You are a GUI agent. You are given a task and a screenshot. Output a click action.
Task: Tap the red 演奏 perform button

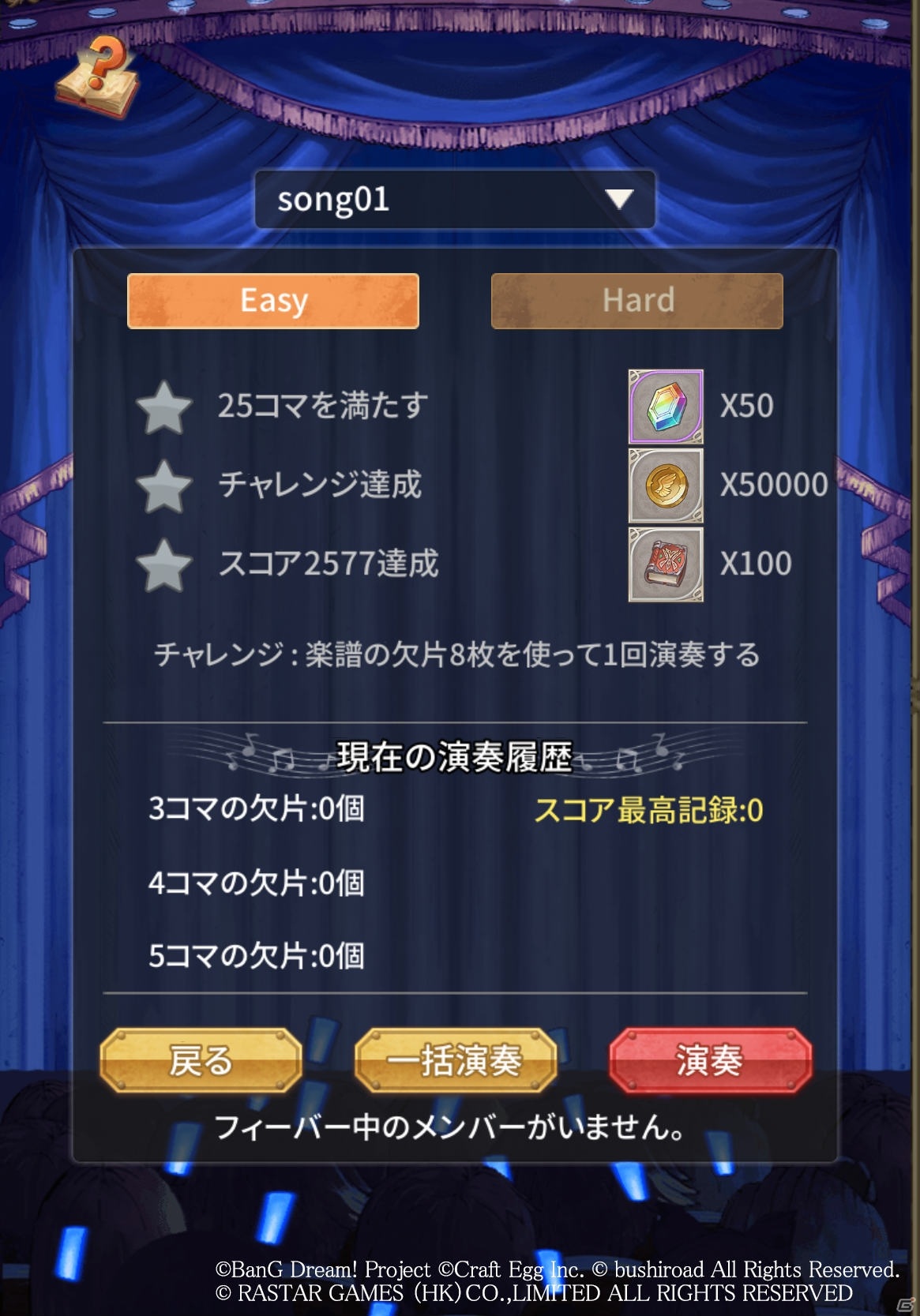(710, 1060)
